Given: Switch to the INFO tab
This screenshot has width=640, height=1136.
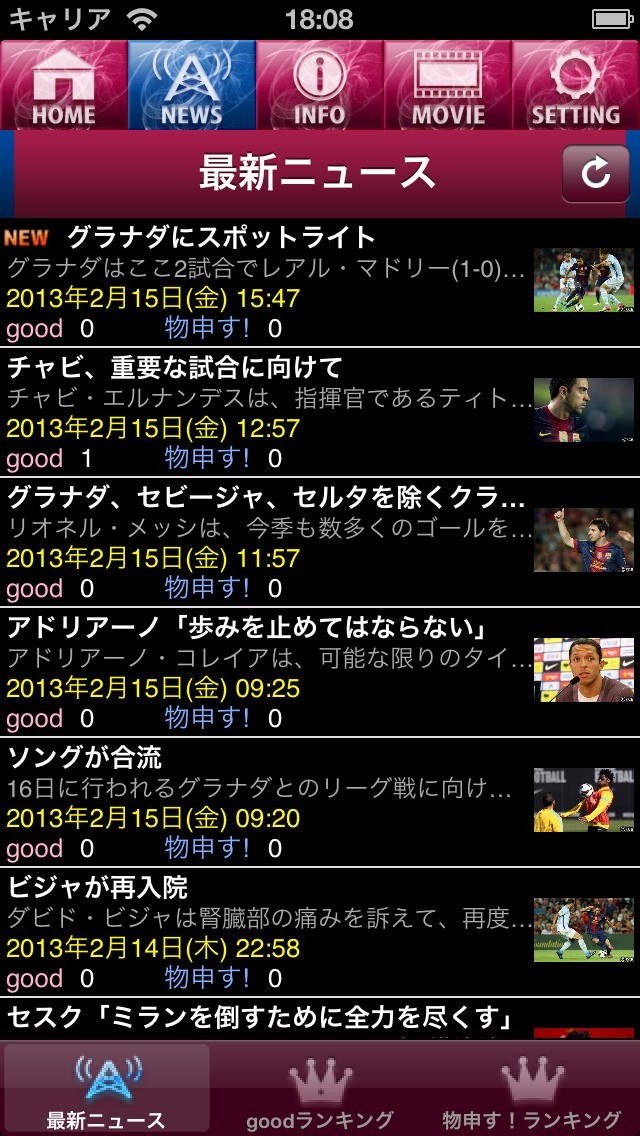Looking at the screenshot, I should (x=320, y=85).
